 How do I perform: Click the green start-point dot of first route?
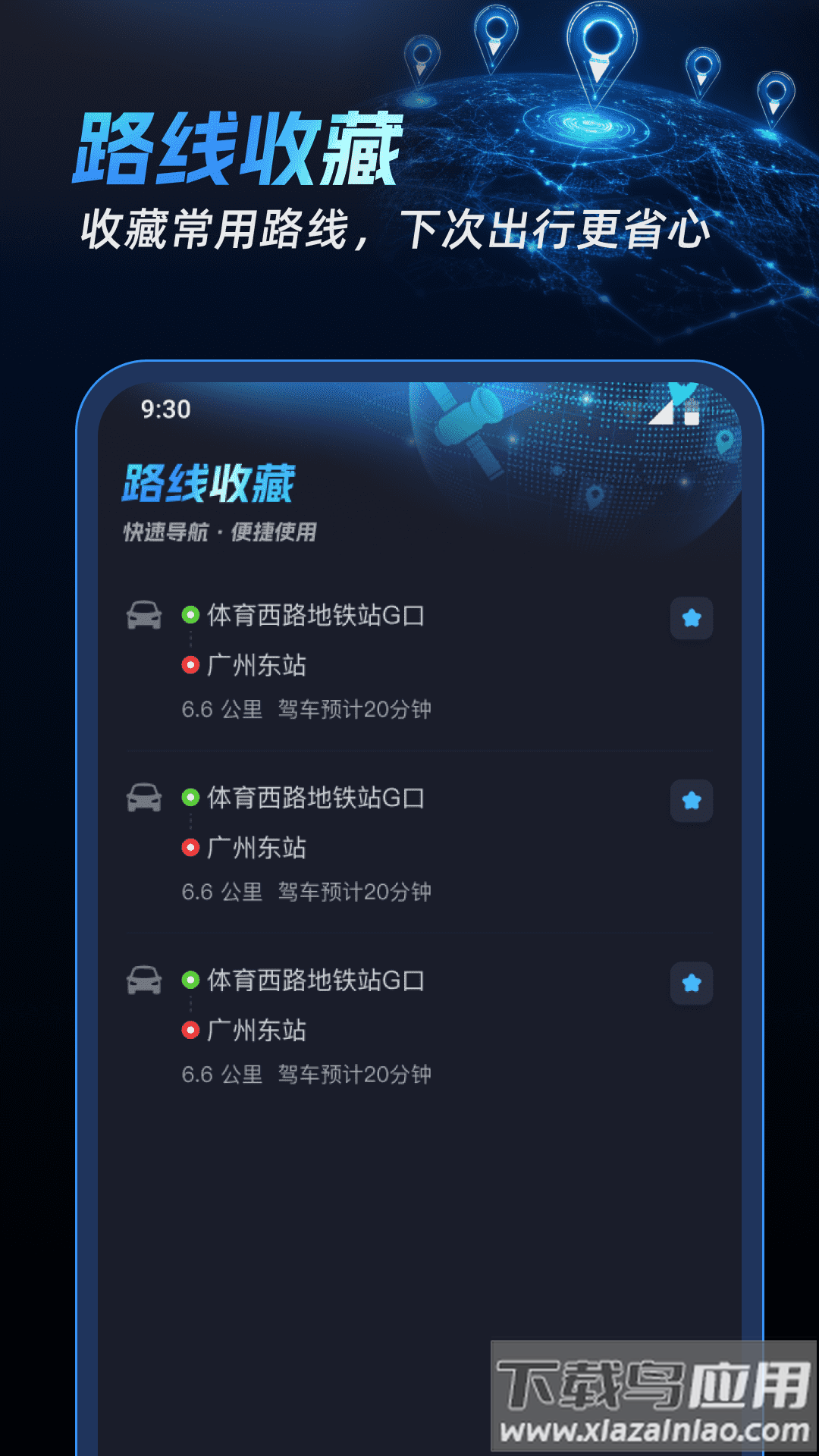pyautogui.click(x=192, y=614)
